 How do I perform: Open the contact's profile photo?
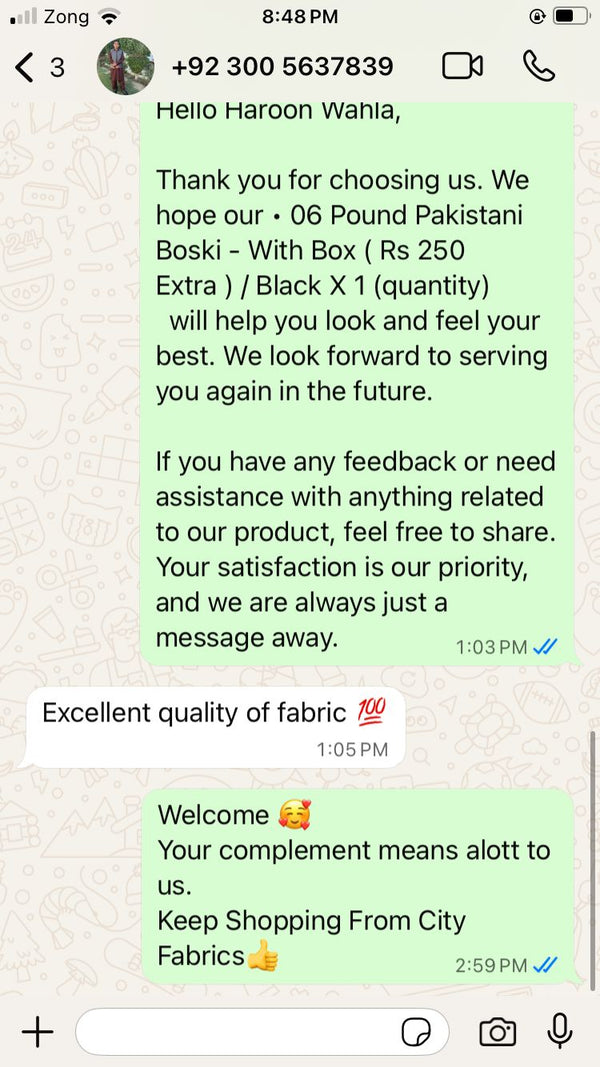(x=125, y=67)
